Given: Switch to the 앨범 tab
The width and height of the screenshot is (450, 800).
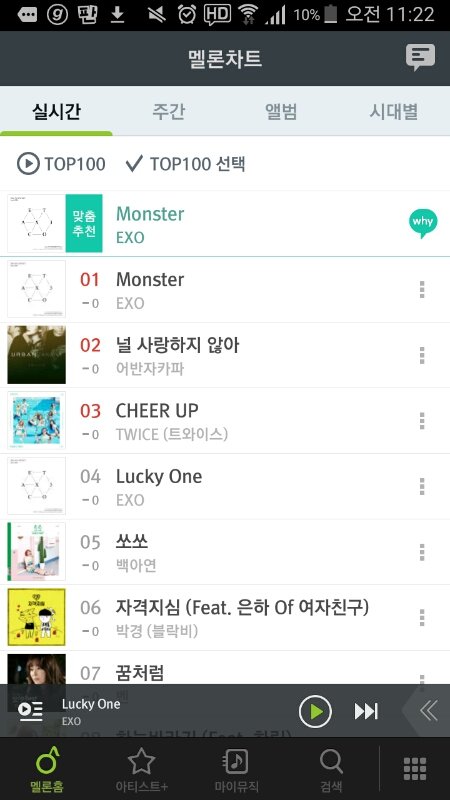Looking at the screenshot, I should (x=281, y=111).
